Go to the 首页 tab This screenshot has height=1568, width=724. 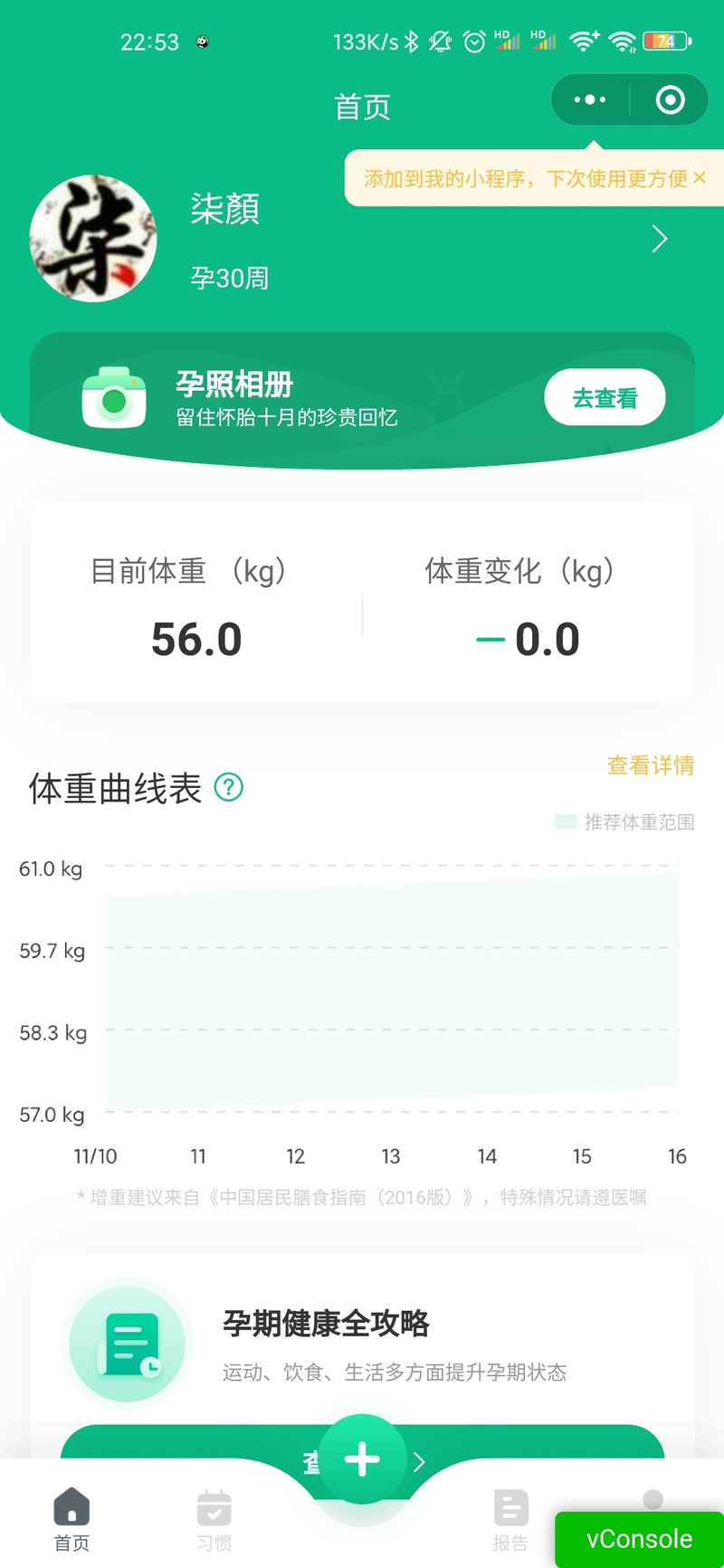(71, 1520)
